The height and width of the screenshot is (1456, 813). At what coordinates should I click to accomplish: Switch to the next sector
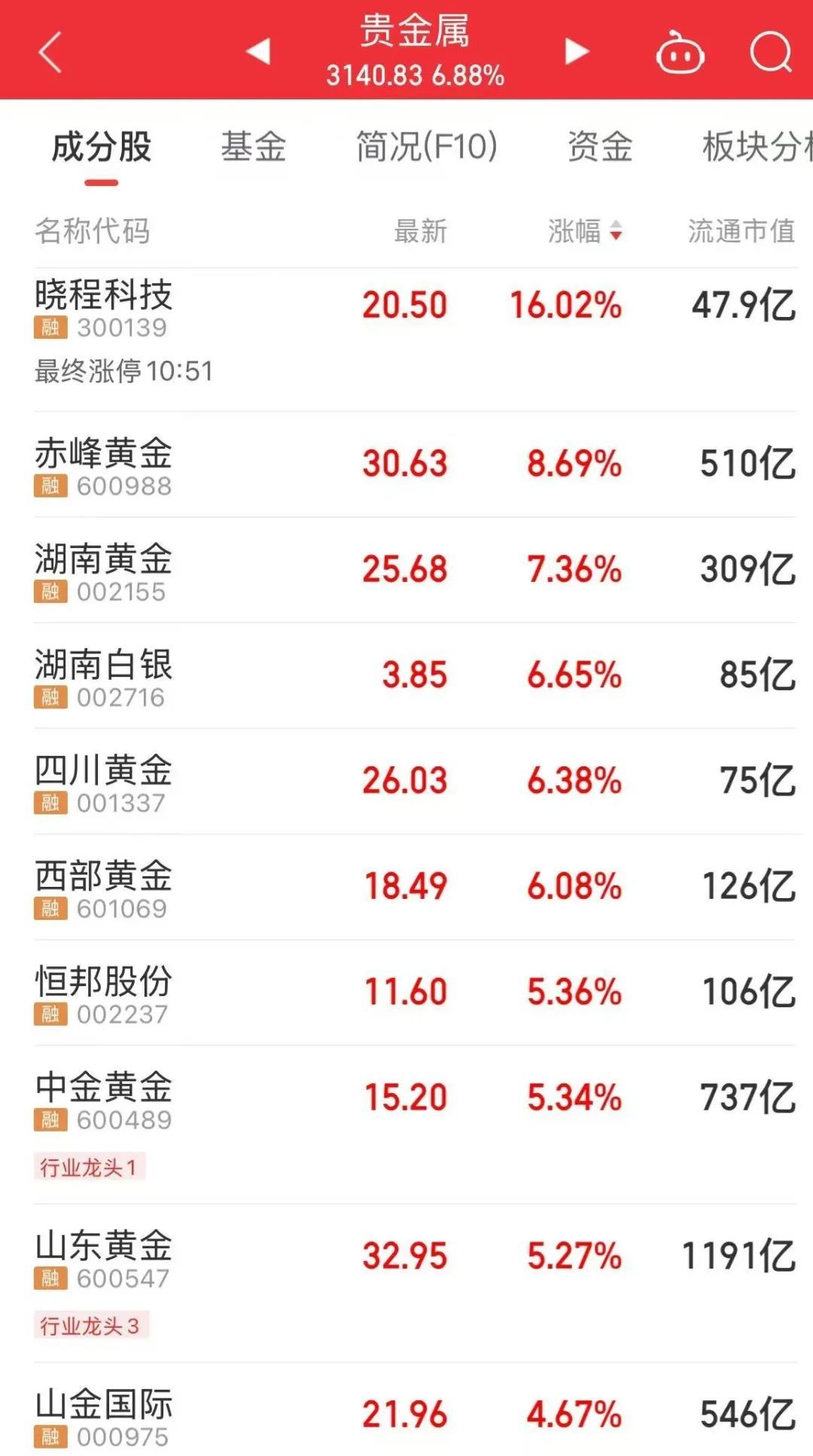coord(577,51)
